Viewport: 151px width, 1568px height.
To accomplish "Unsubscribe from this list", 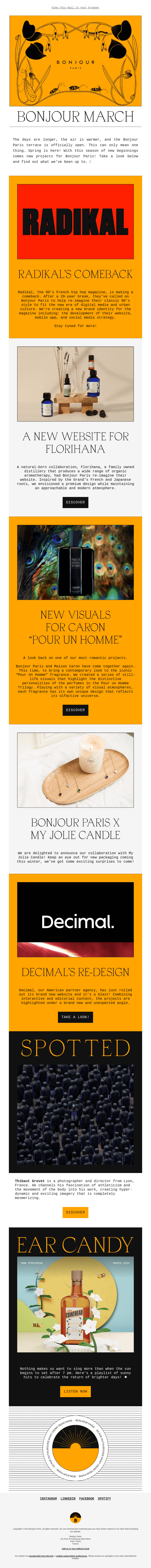I will coord(41,1556).
